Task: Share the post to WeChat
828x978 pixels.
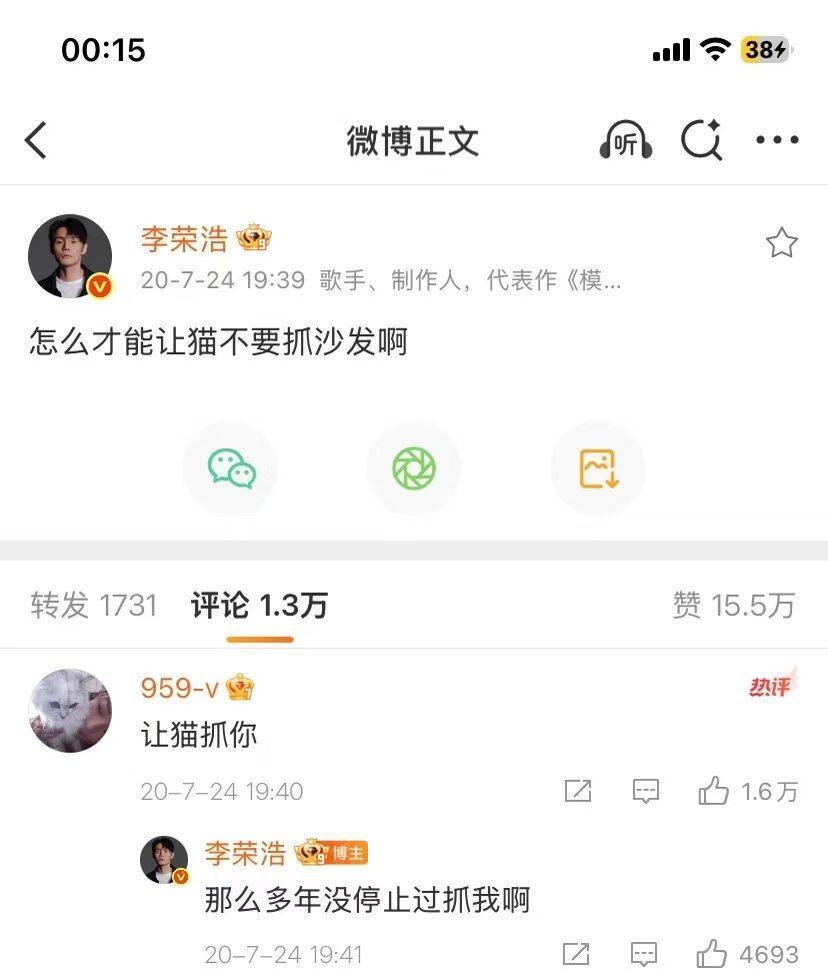Action: pyautogui.click(x=230, y=467)
